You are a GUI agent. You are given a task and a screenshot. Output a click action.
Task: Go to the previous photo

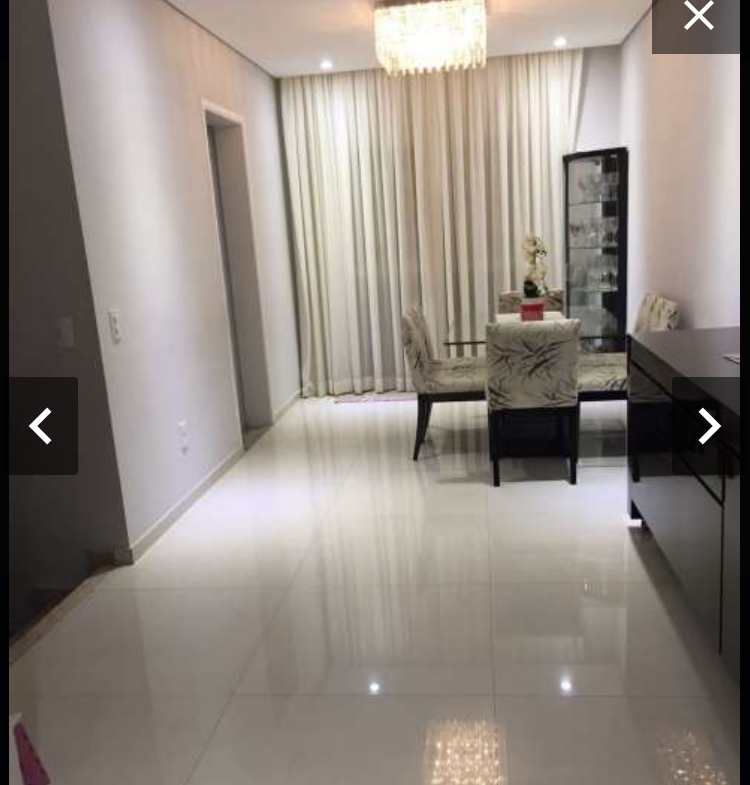coord(42,426)
